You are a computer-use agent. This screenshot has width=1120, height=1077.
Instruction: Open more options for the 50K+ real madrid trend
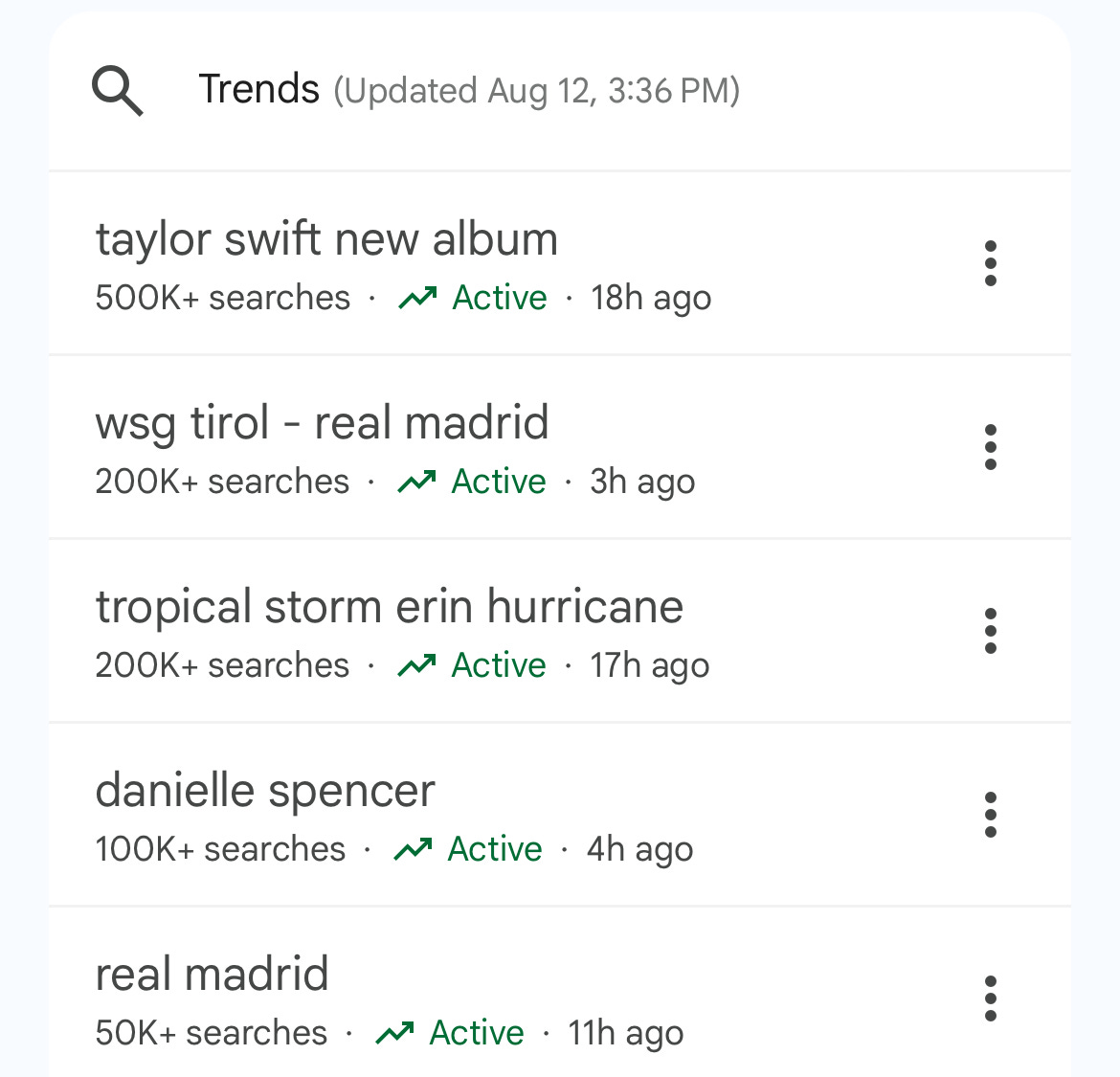pos(990,998)
